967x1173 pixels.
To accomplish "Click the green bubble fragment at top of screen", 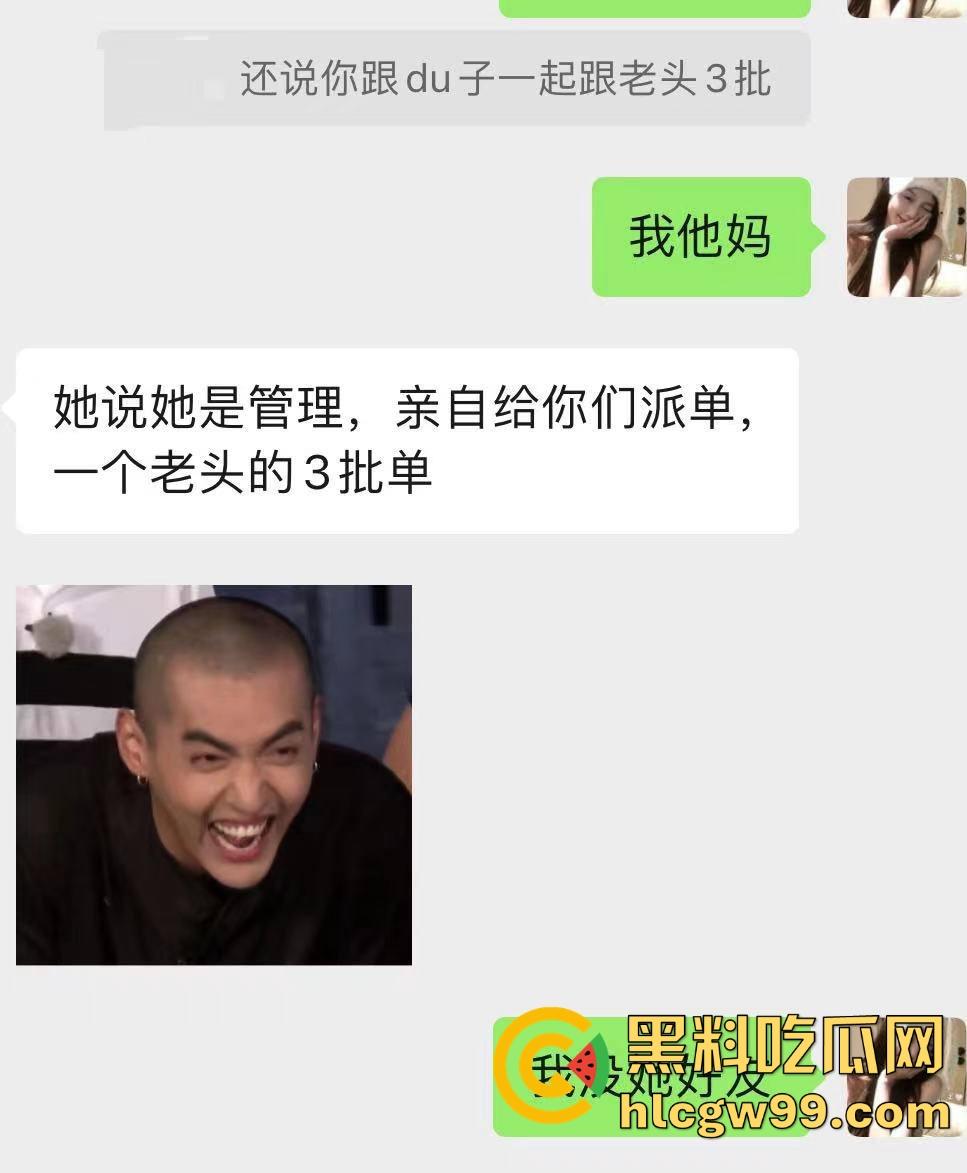I will [x=655, y=6].
